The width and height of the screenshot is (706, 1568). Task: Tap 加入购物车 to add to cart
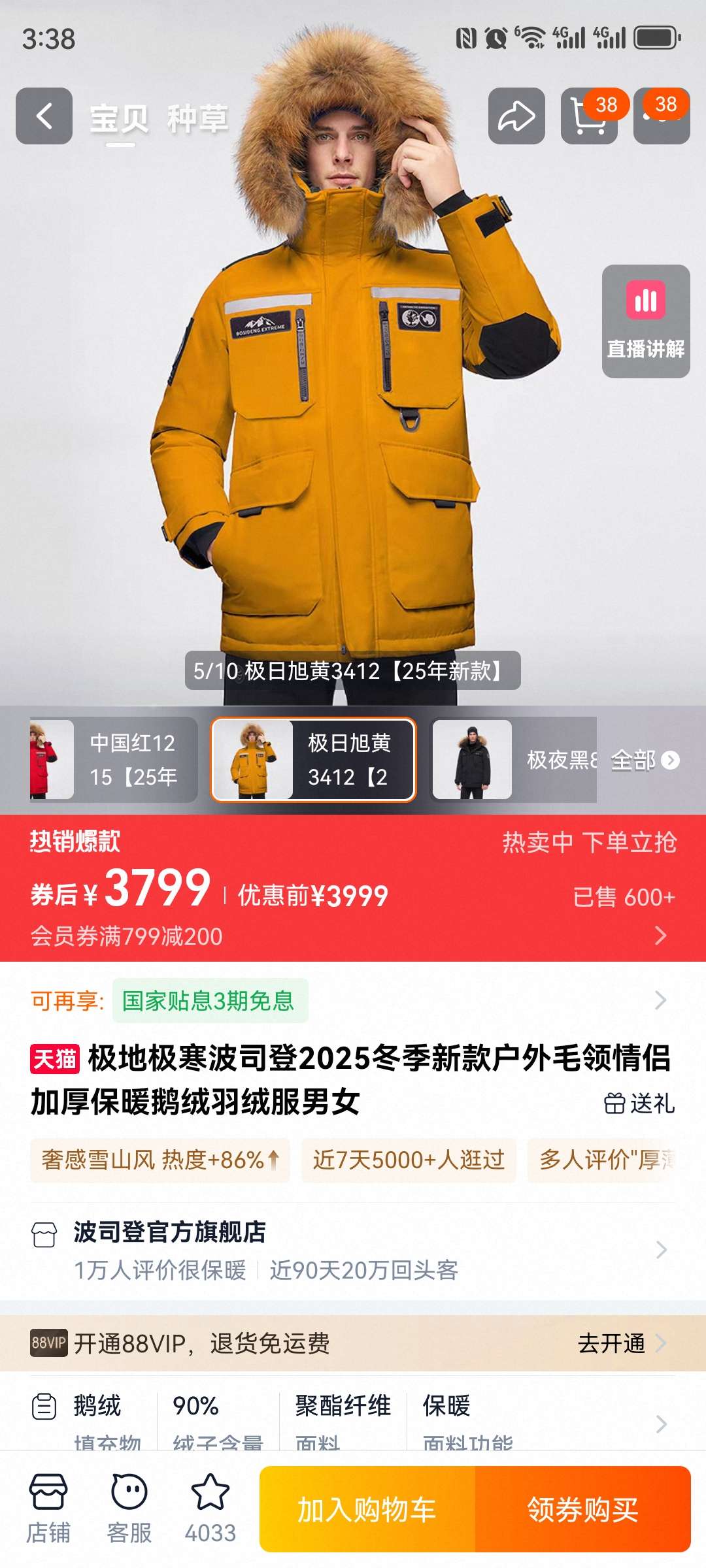(x=367, y=1510)
